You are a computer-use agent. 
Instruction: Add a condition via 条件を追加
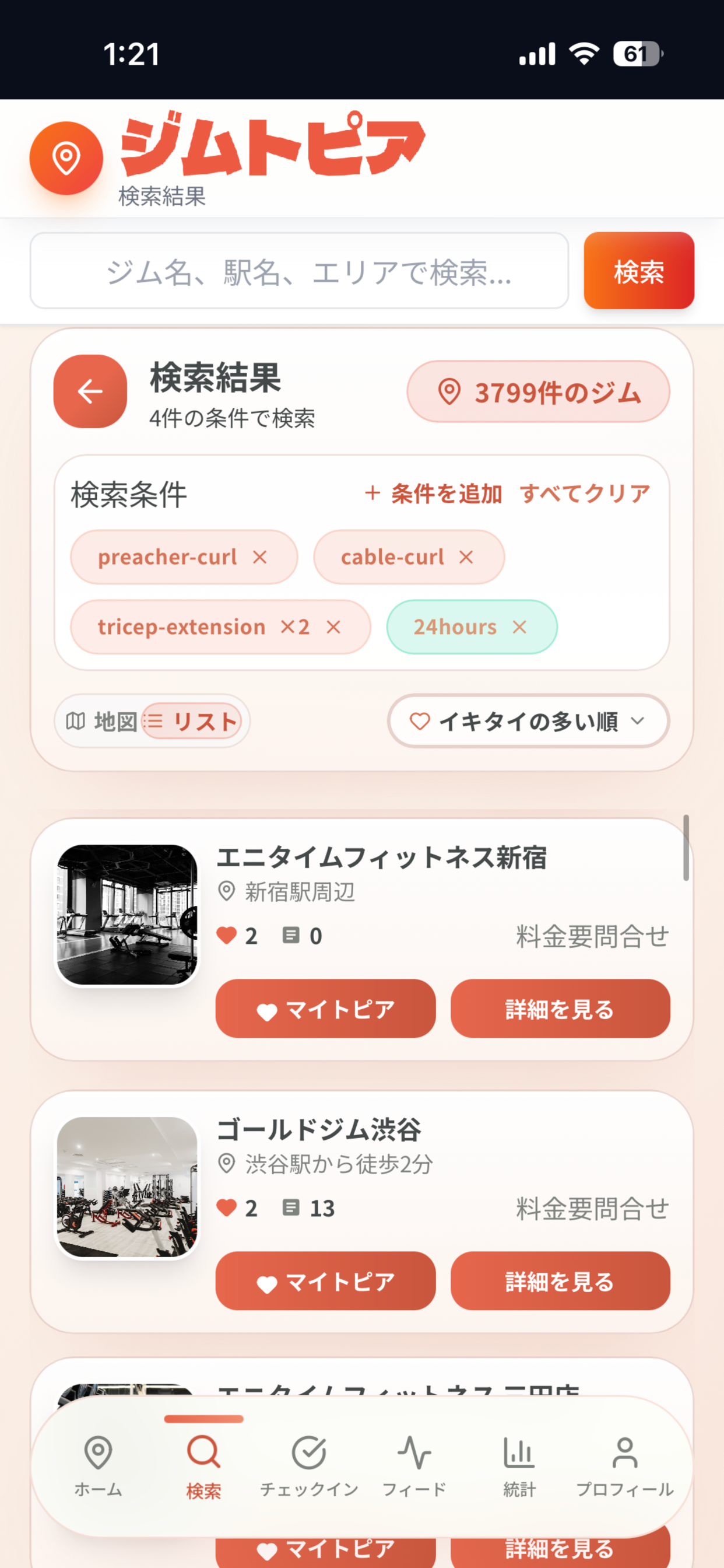point(433,494)
